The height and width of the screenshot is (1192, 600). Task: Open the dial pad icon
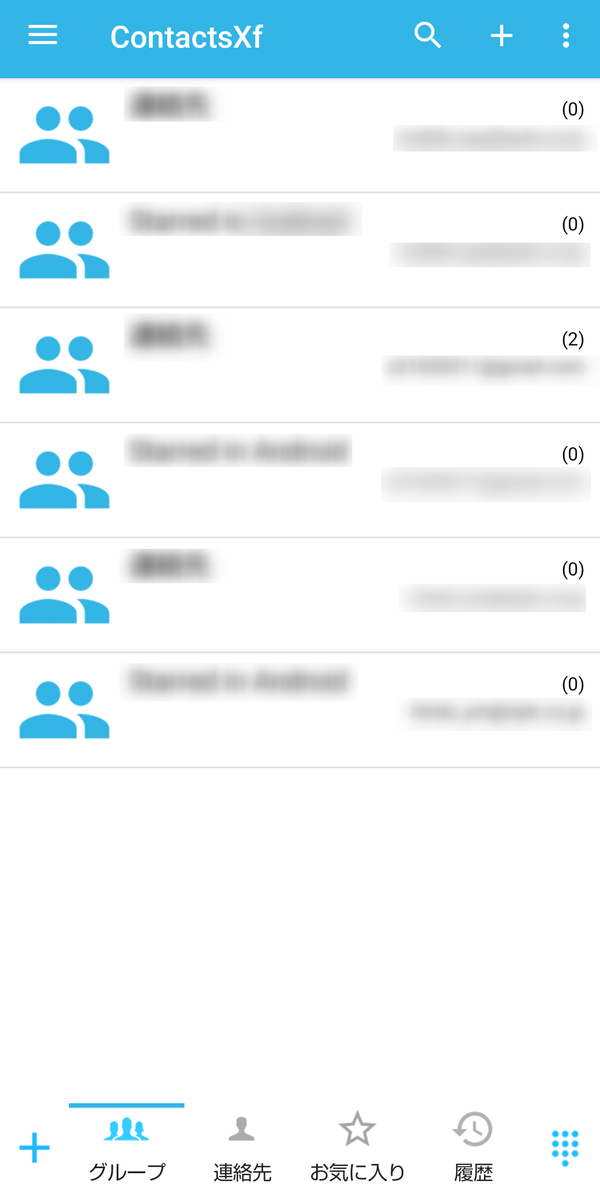point(564,1148)
